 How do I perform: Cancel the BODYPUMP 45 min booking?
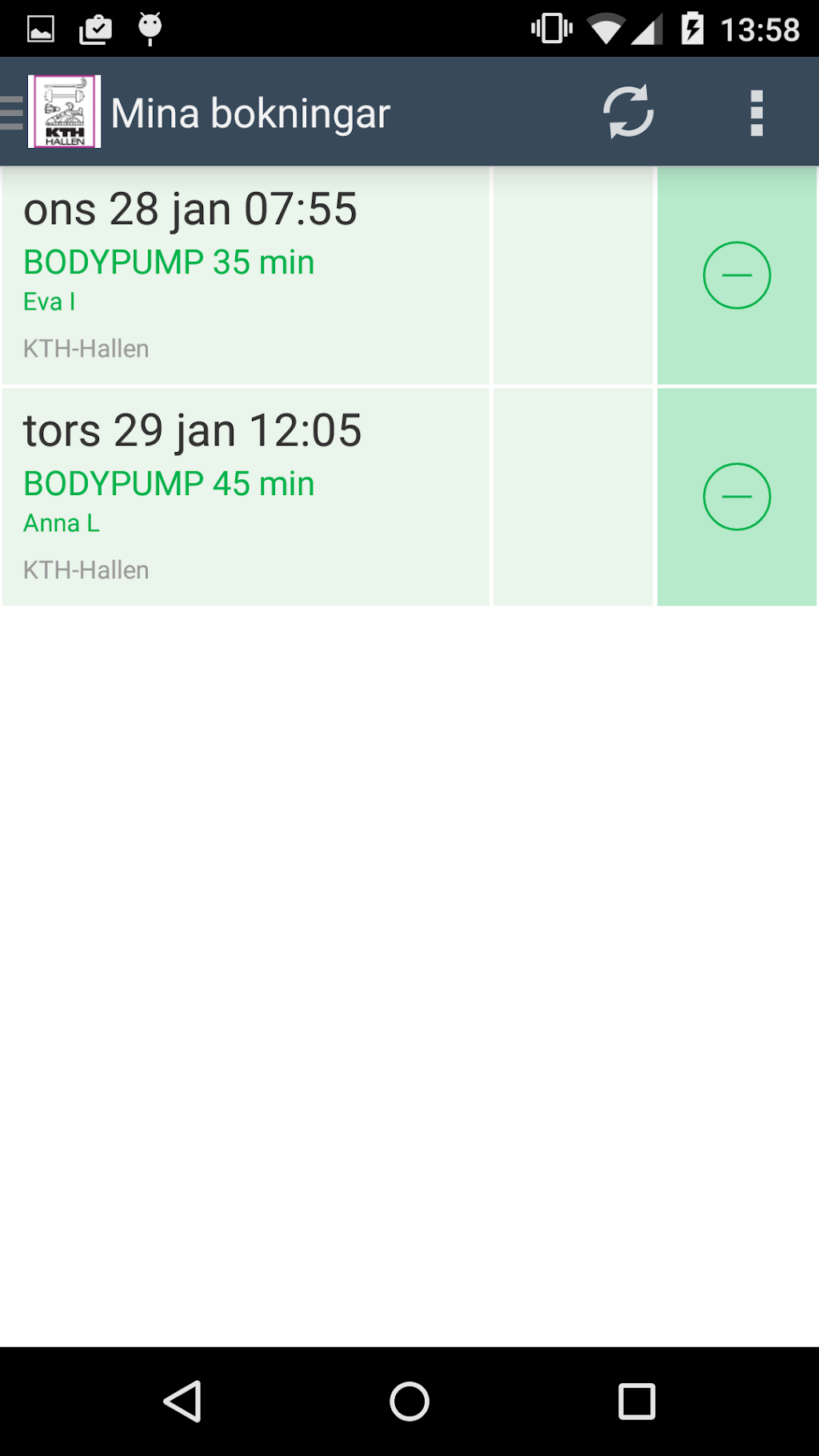tap(736, 497)
